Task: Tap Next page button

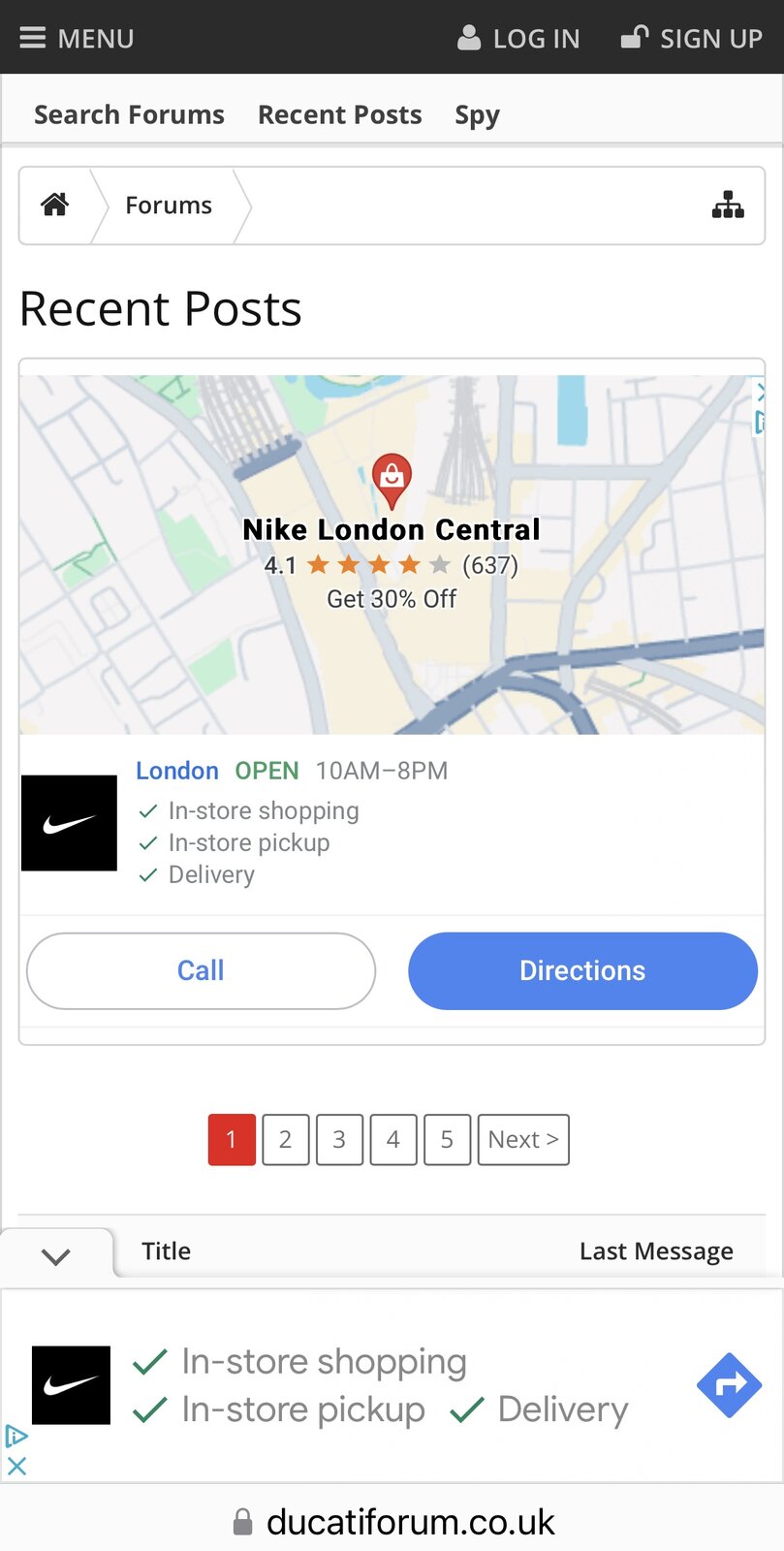Action: tap(523, 1139)
